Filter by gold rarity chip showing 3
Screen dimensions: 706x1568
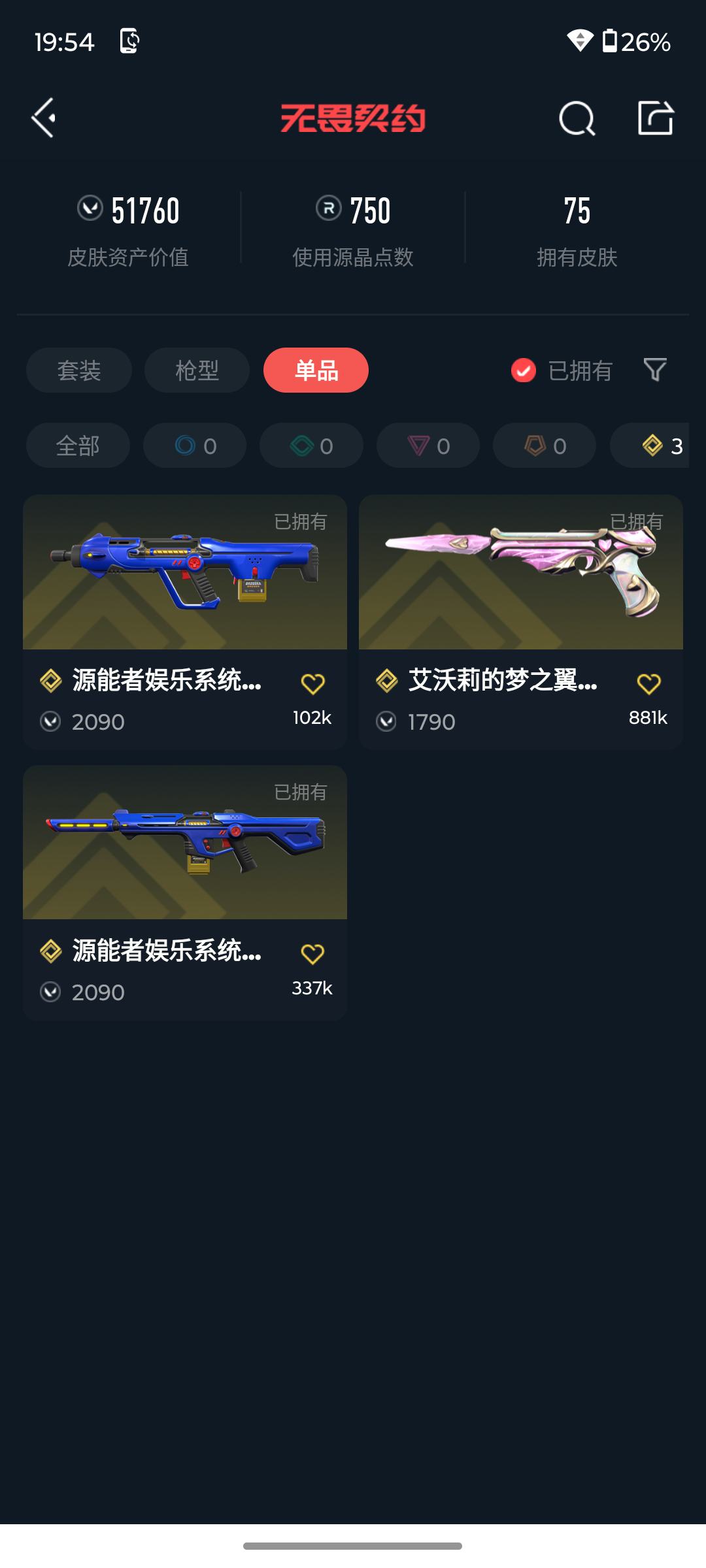click(654, 446)
